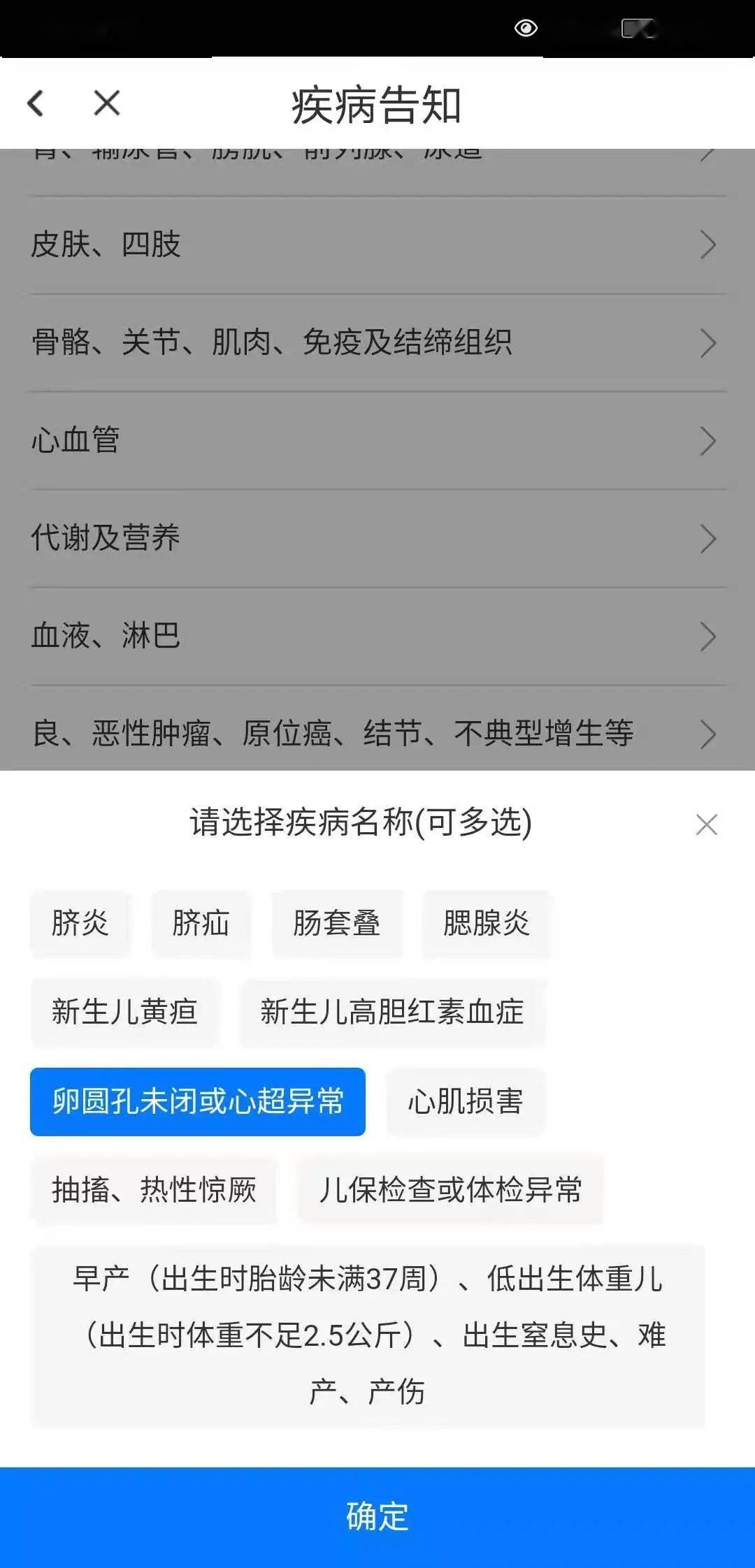Confirm selection with 确定

click(377, 1516)
